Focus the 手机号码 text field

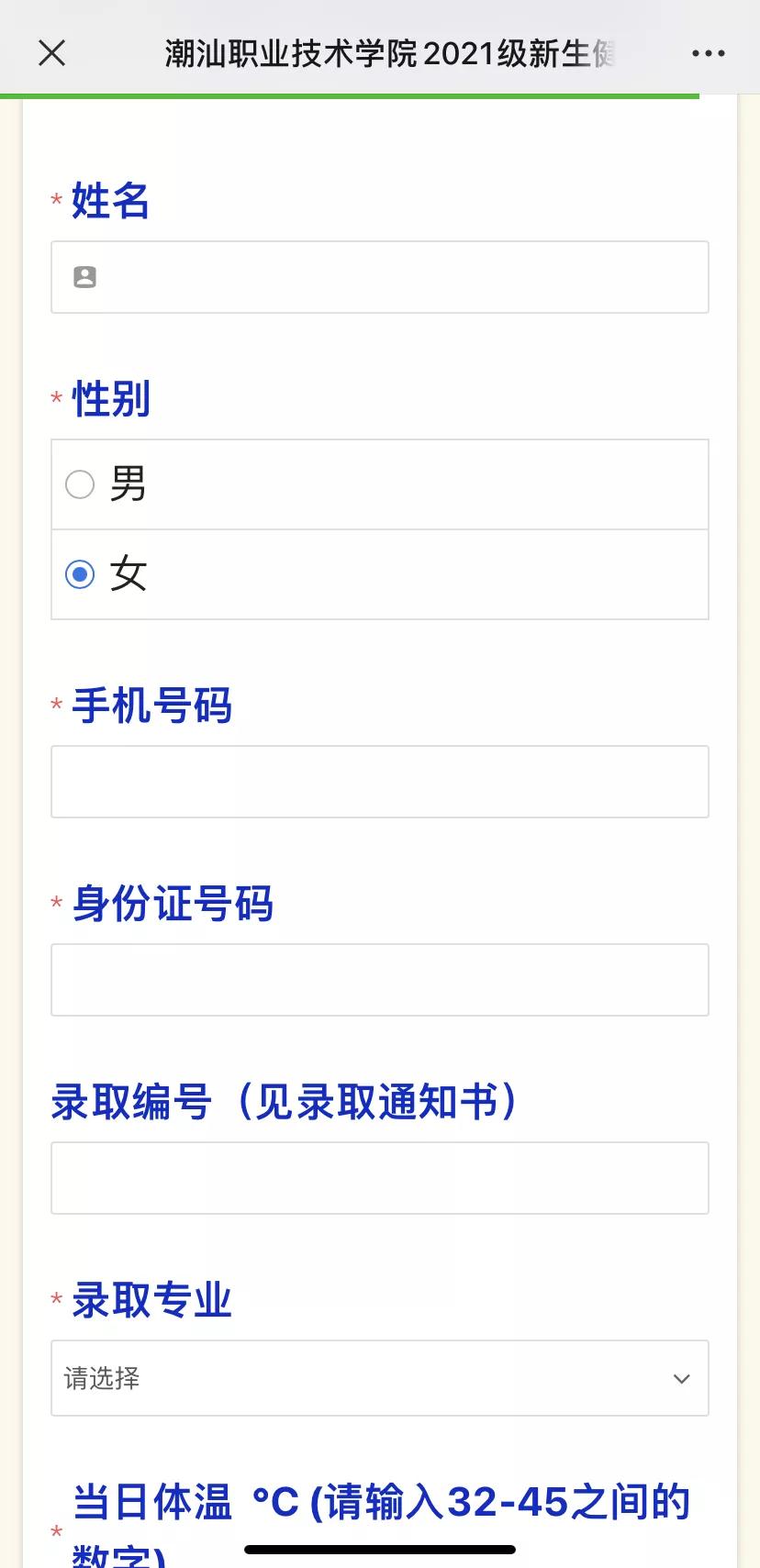(x=380, y=782)
